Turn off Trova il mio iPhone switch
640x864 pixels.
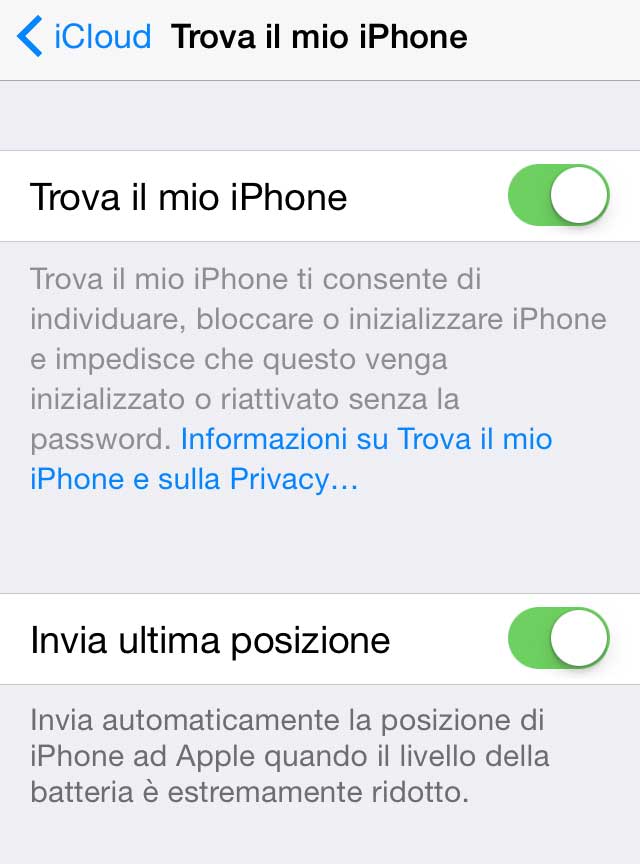pyautogui.click(x=558, y=196)
